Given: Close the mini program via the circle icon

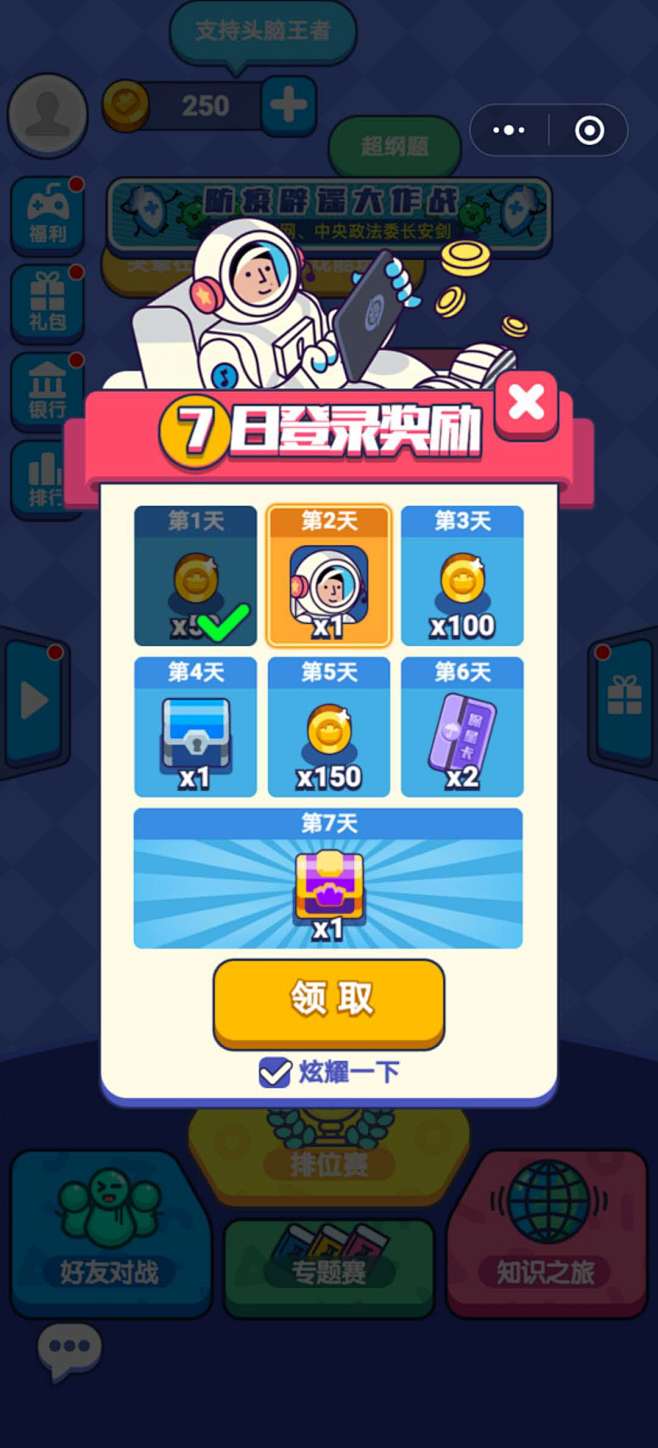Looking at the screenshot, I should click(x=590, y=131).
